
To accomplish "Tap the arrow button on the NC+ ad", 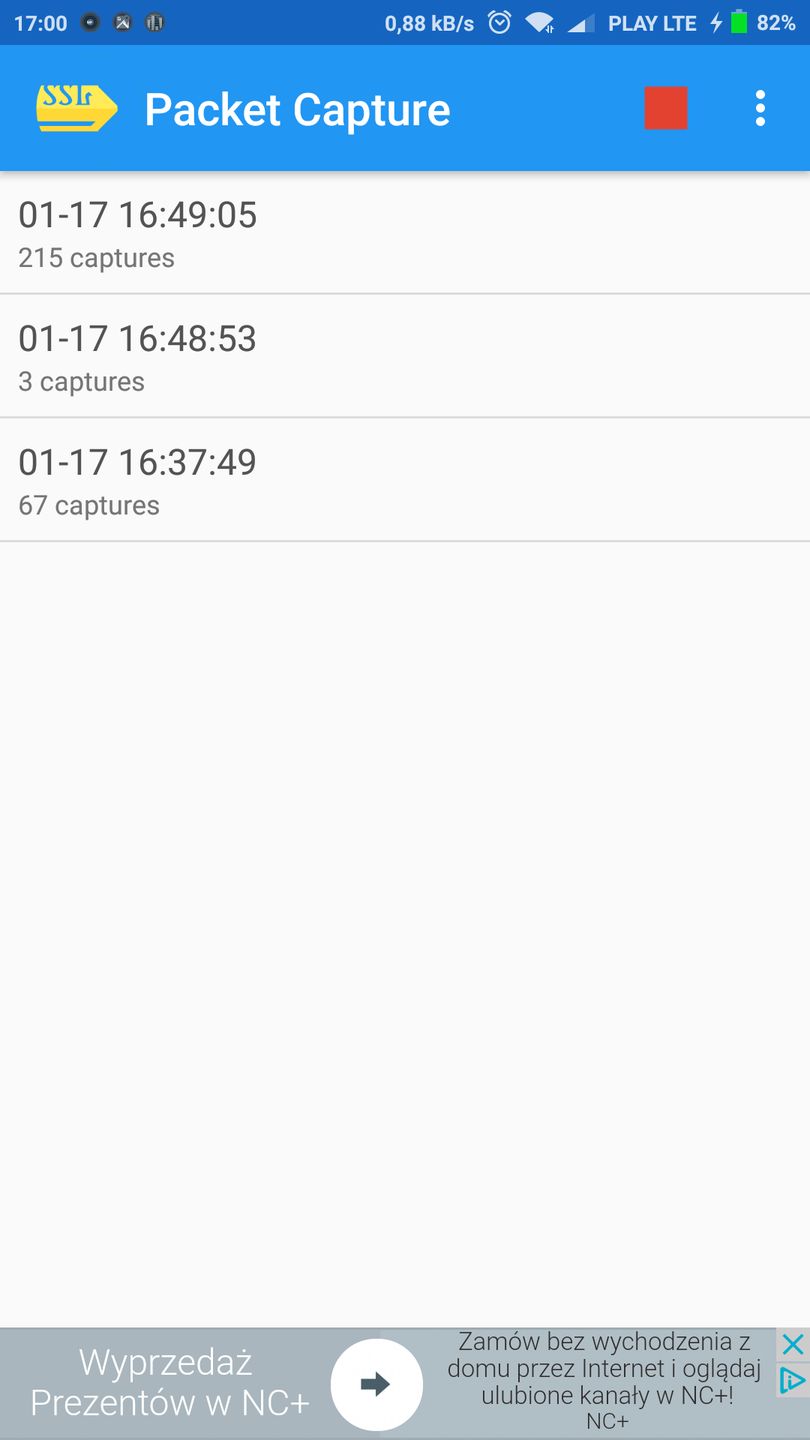I will pyautogui.click(x=376, y=1384).
